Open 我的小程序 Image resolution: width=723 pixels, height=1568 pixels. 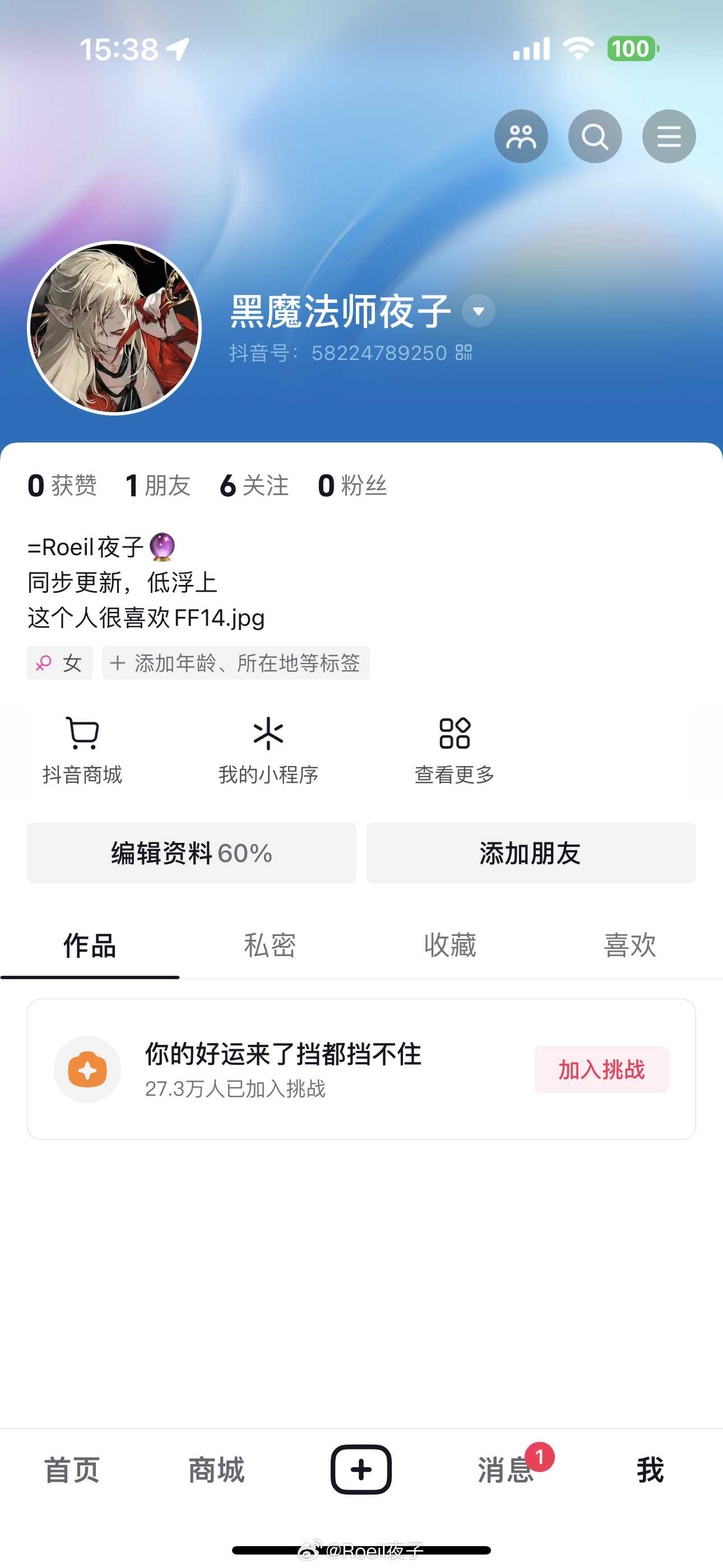[268, 750]
